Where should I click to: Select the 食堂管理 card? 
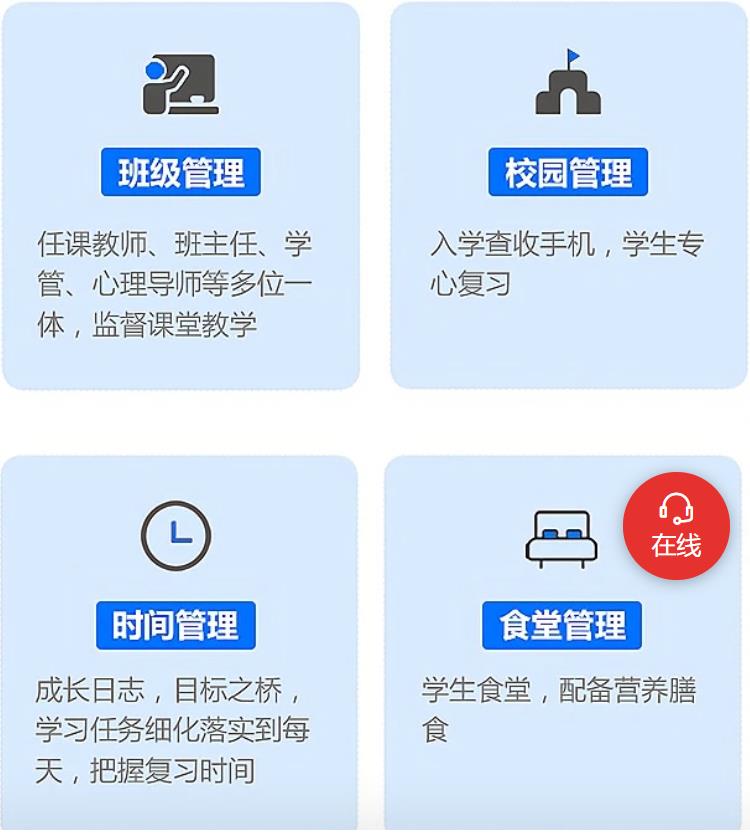562,640
